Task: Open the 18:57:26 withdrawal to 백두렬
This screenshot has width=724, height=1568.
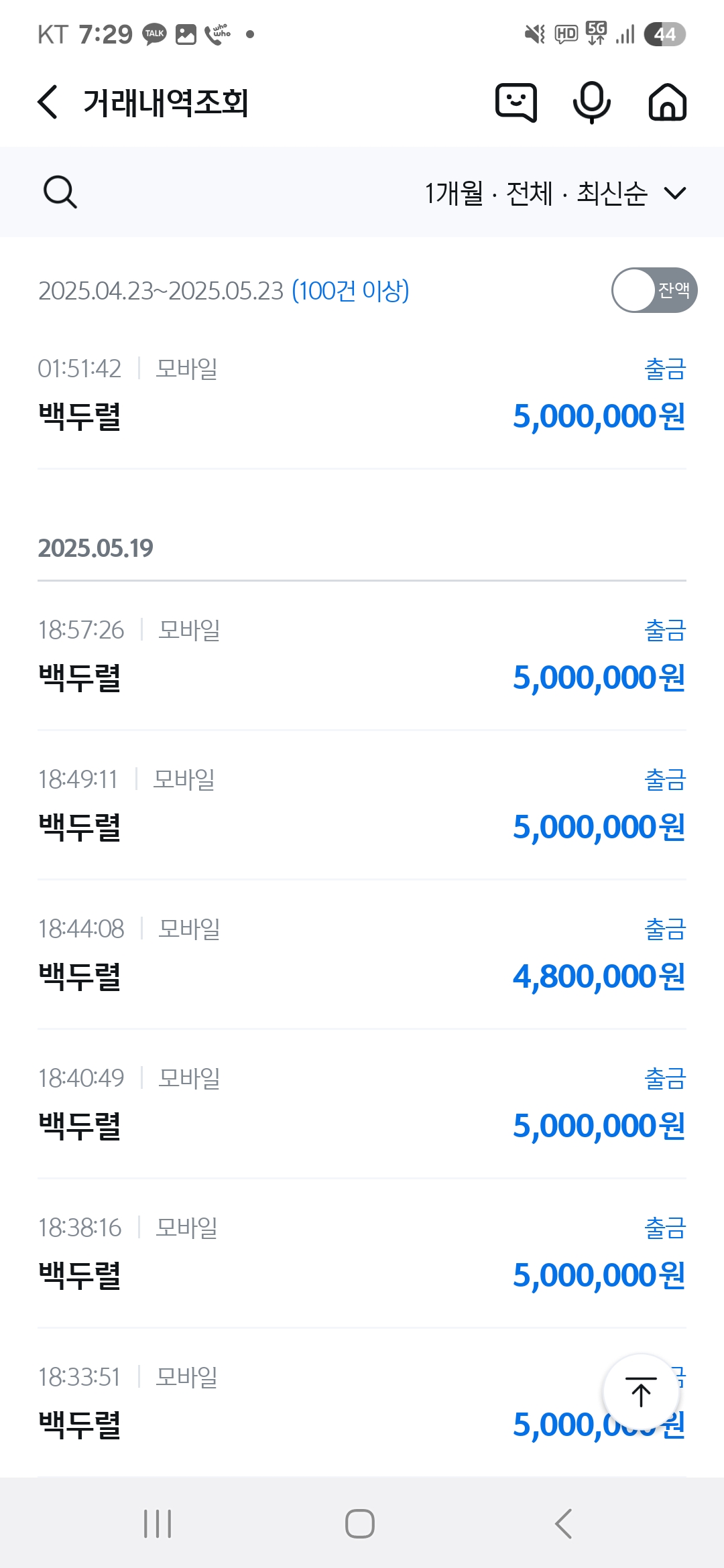Action: coord(362,657)
